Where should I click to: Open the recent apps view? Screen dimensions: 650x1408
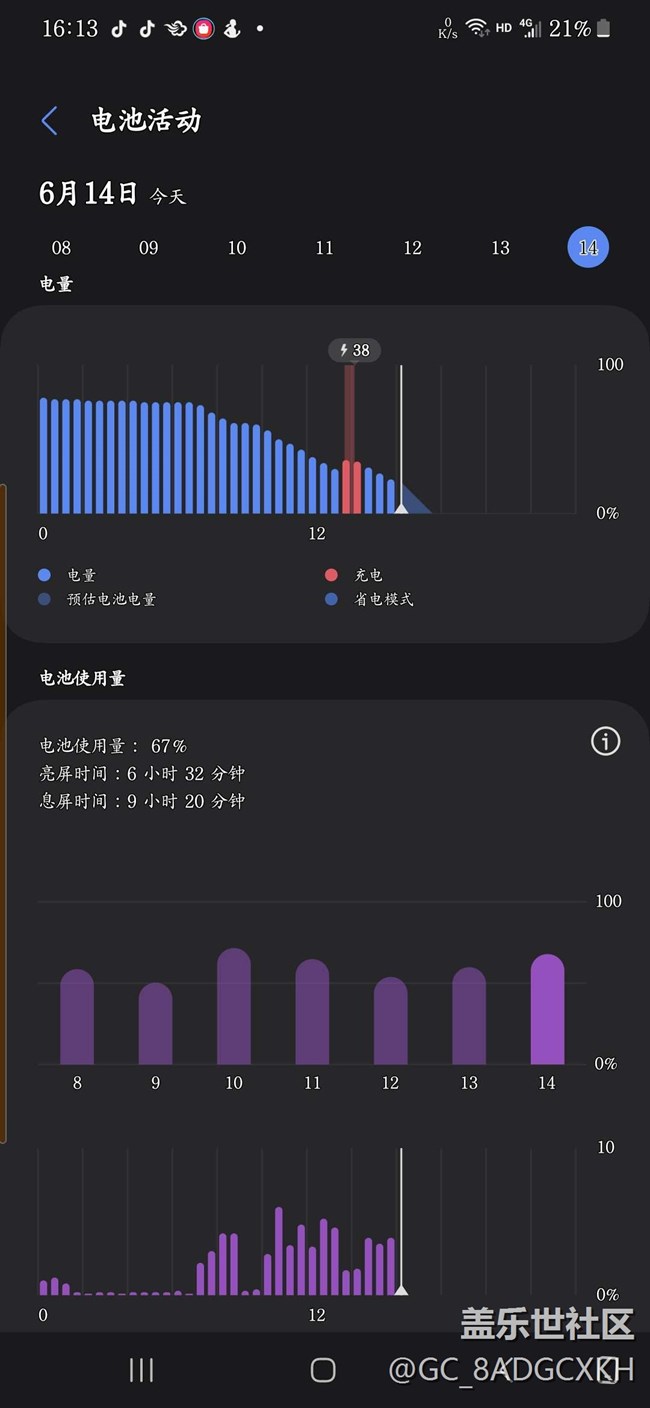point(142,1370)
